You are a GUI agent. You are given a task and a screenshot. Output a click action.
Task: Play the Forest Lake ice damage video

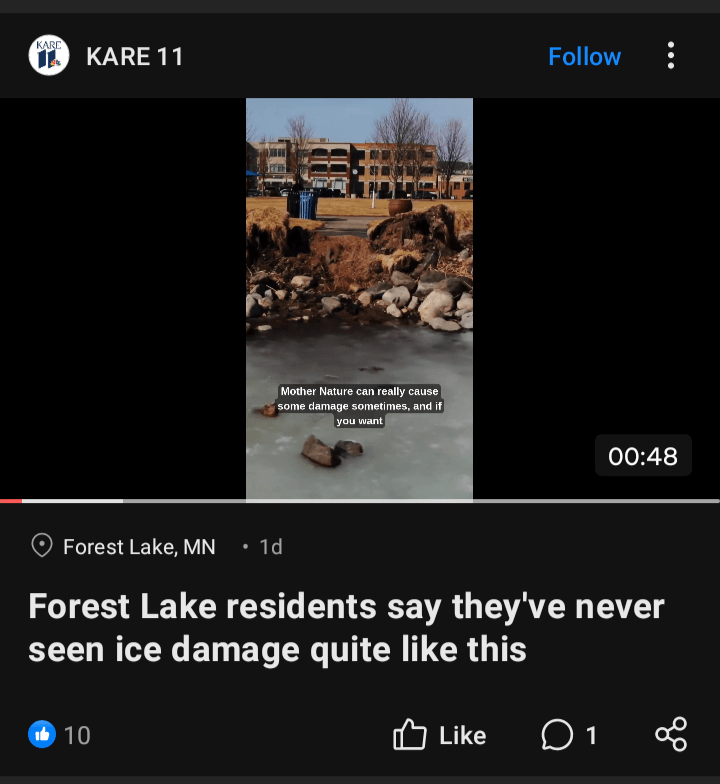pos(359,298)
